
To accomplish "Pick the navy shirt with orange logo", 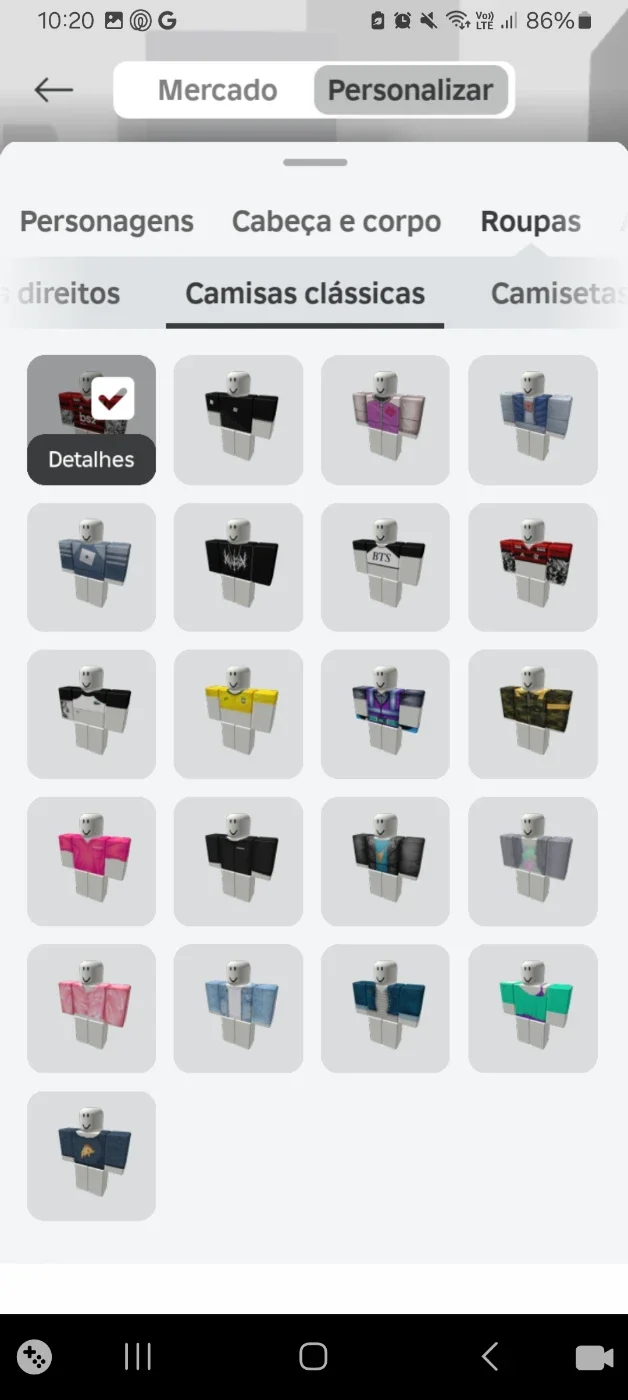I will coord(91,1156).
